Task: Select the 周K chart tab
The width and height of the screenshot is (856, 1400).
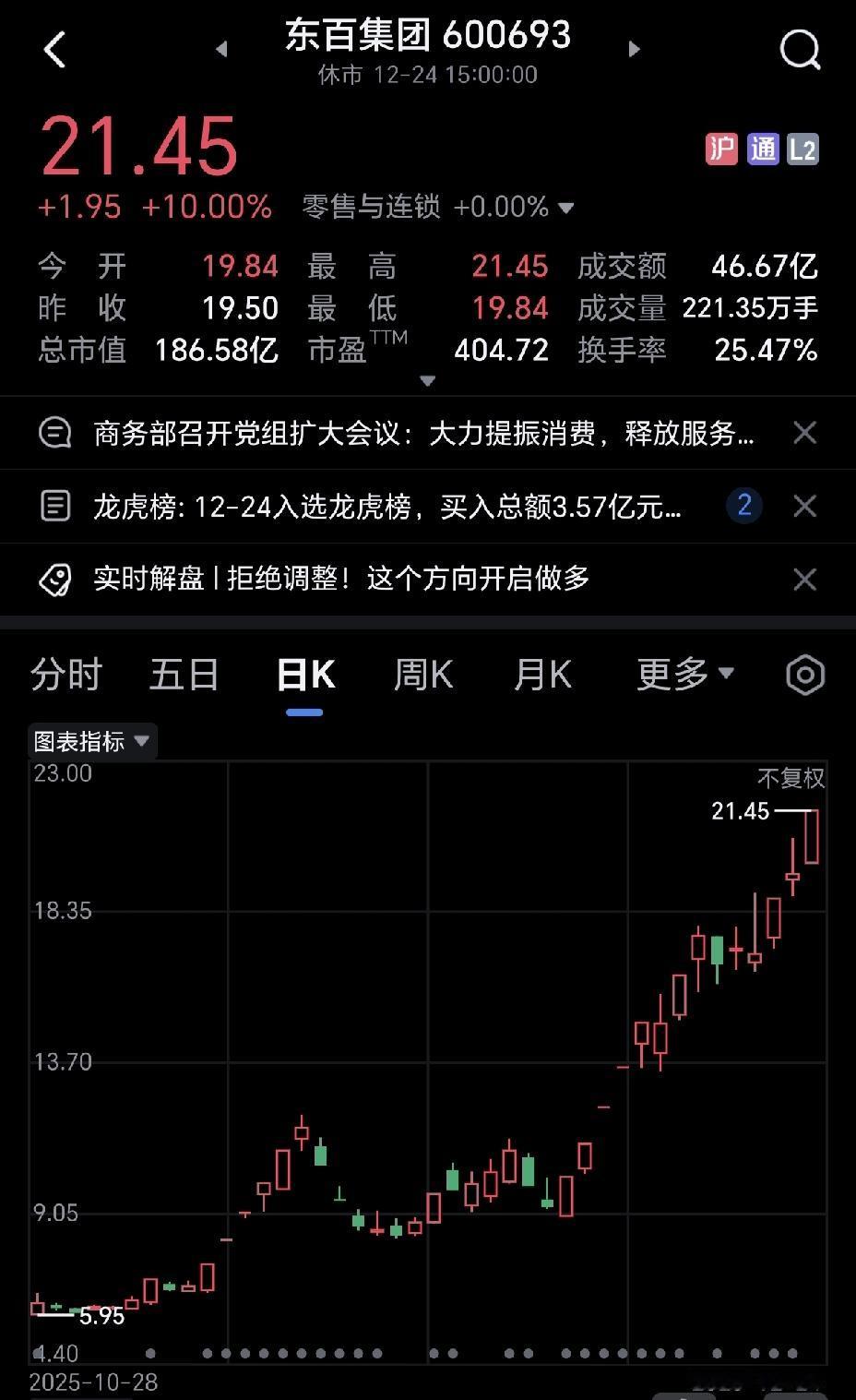Action: click(423, 675)
